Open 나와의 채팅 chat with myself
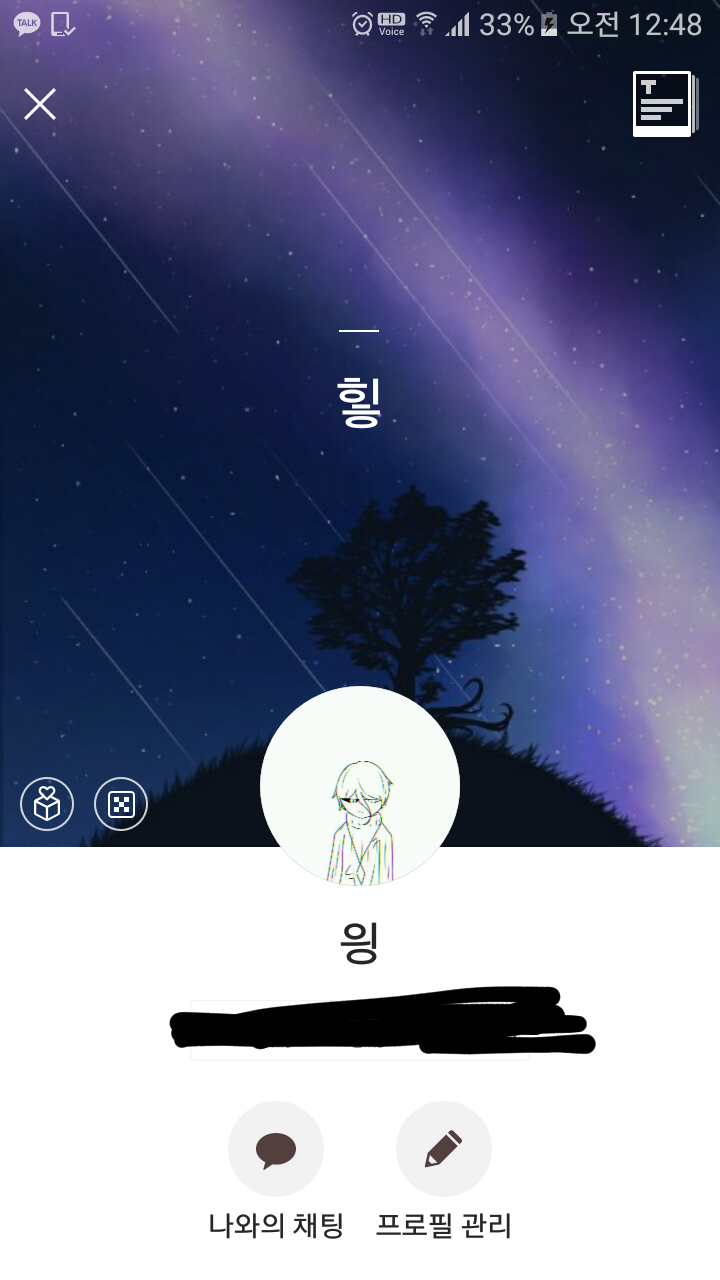 (x=276, y=1150)
